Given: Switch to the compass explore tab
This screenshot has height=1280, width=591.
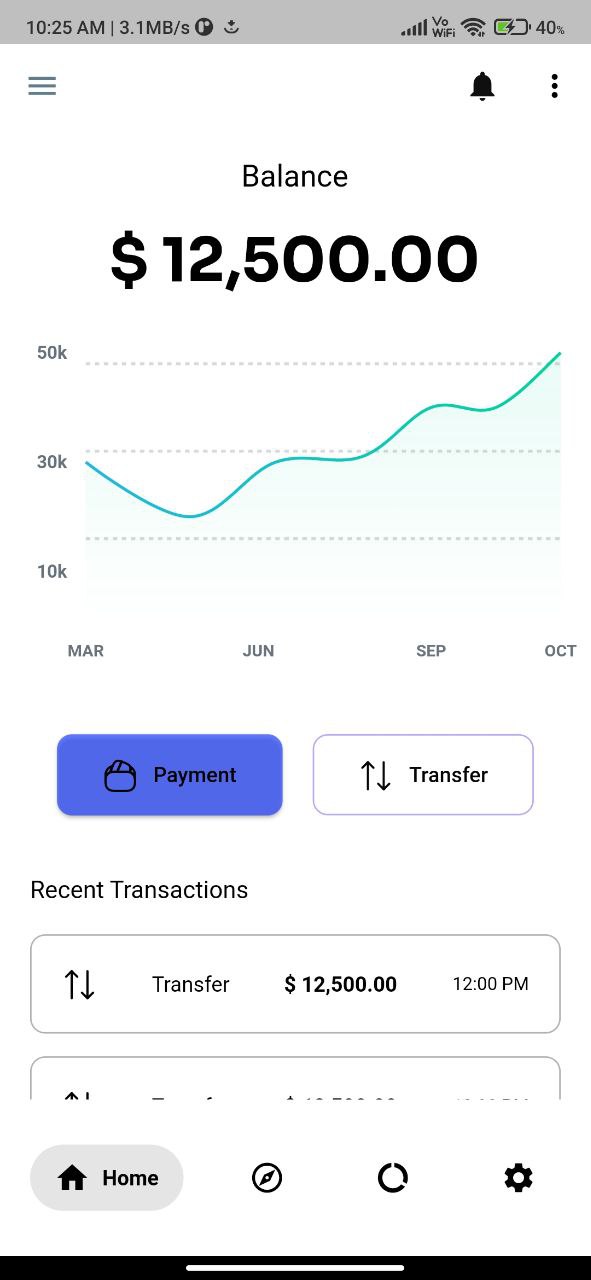Looking at the screenshot, I should (267, 1178).
